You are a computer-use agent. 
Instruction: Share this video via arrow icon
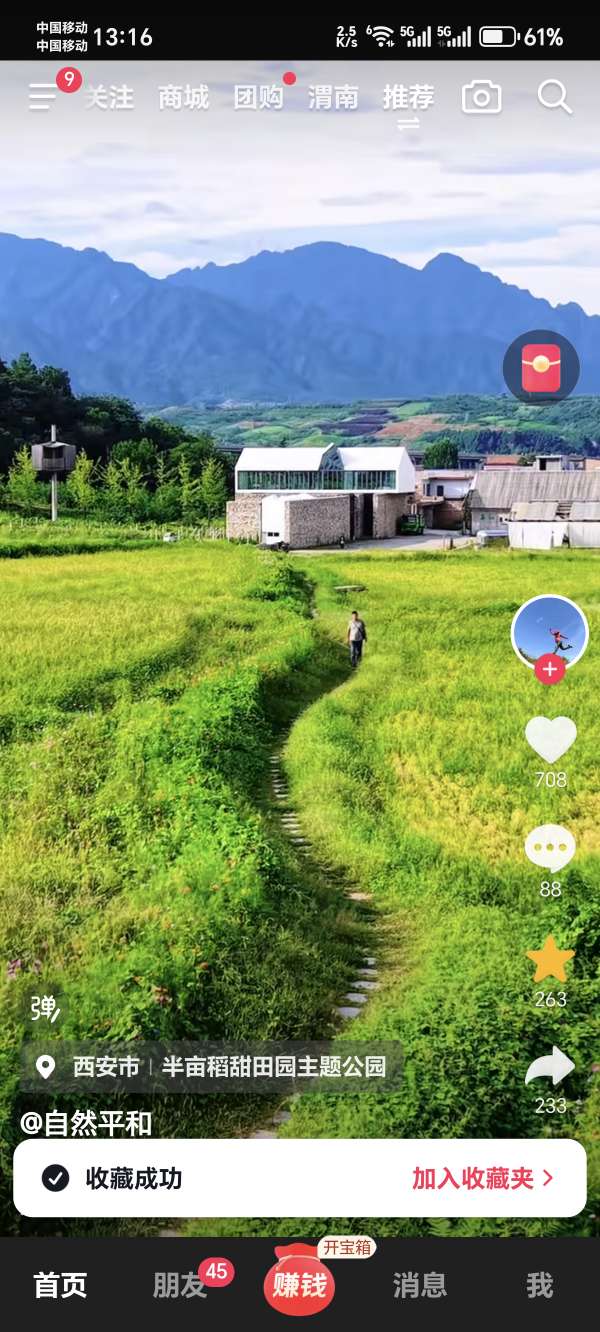point(551,1067)
